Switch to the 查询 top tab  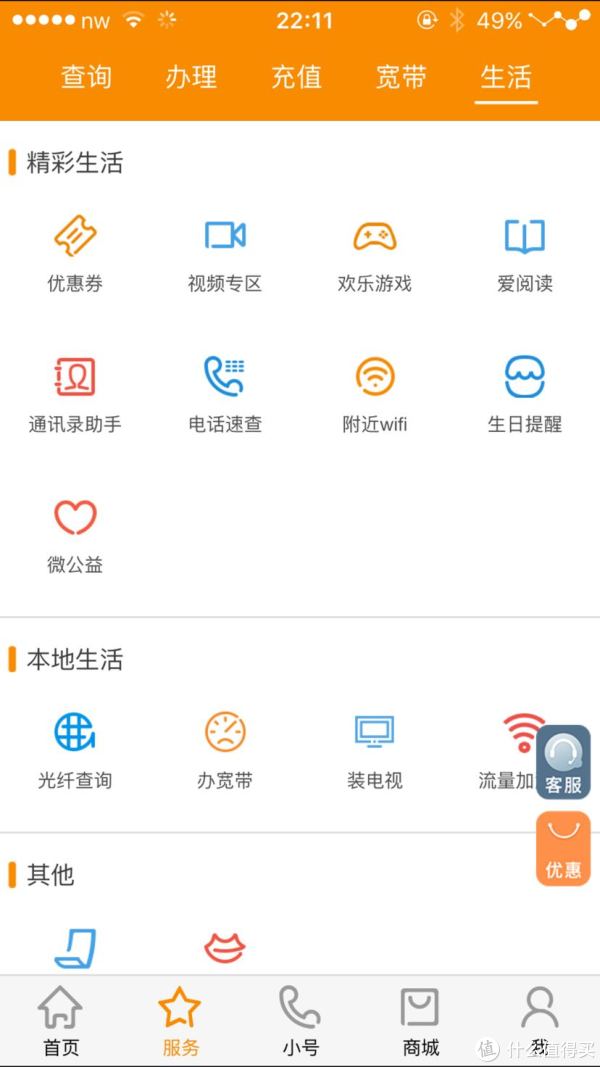pyautogui.click(x=86, y=77)
